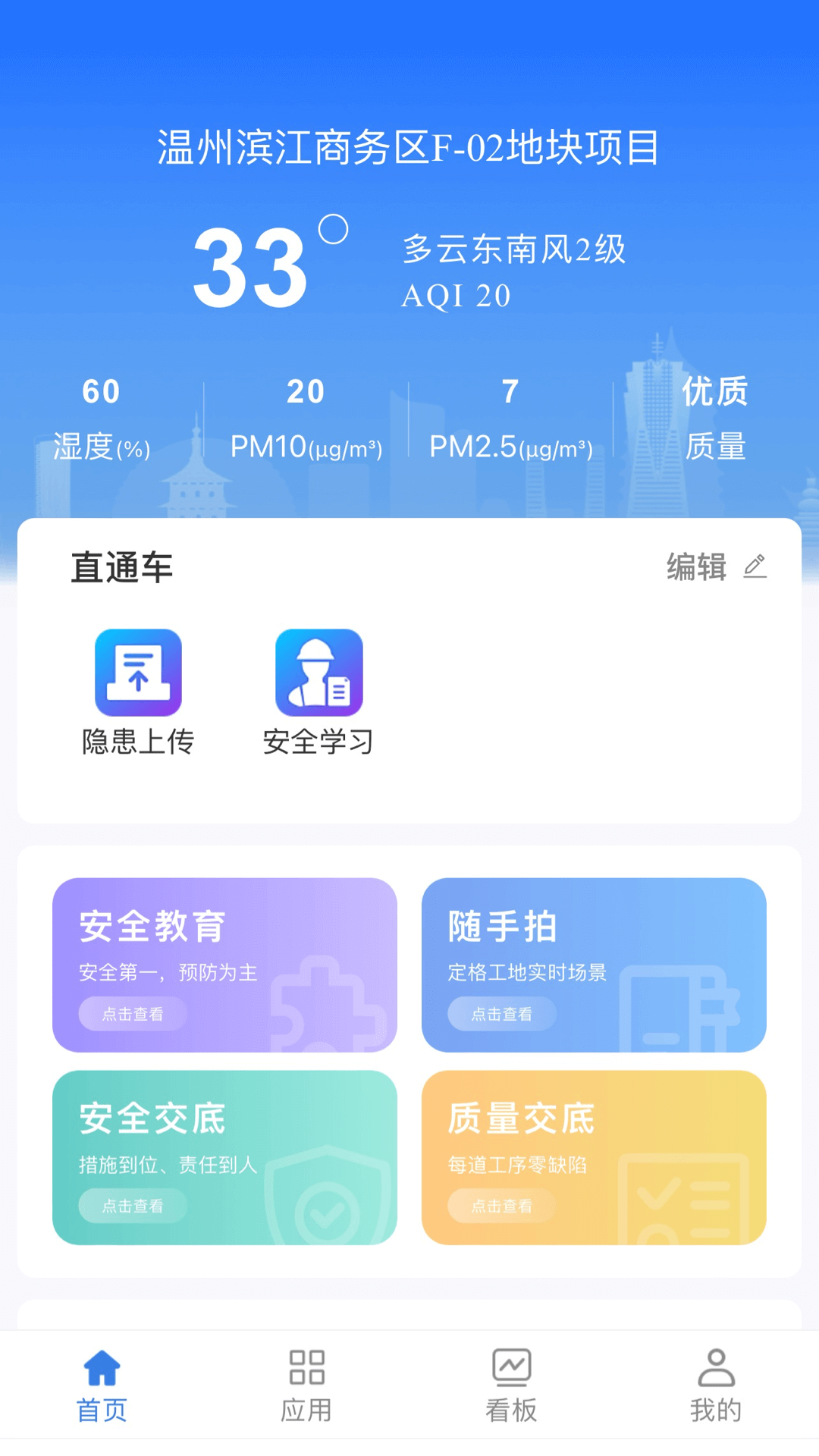Open the 看板 dashboard chart icon
The width and height of the screenshot is (819, 1456).
tap(510, 1370)
